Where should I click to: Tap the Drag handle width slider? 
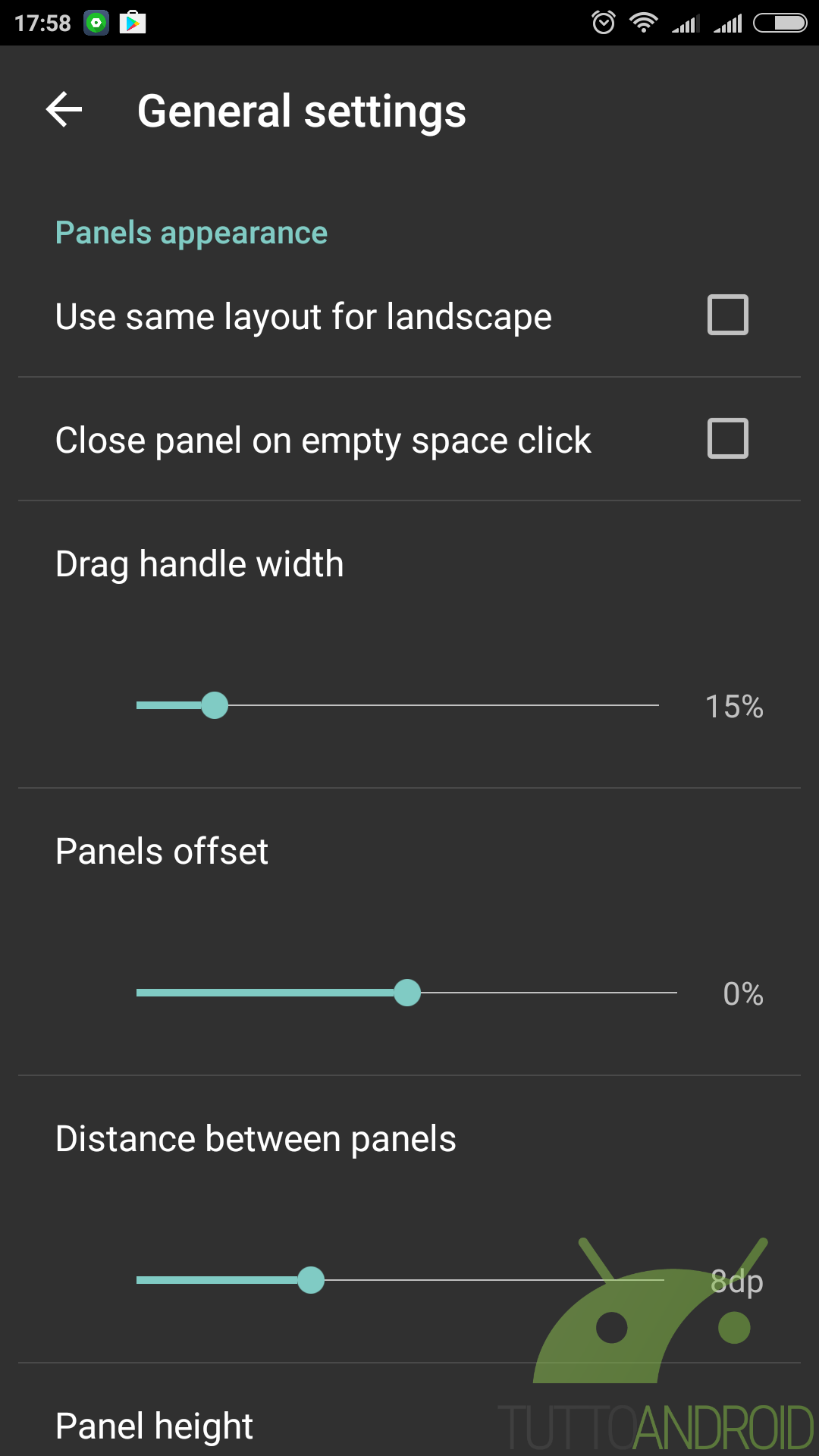click(397, 705)
